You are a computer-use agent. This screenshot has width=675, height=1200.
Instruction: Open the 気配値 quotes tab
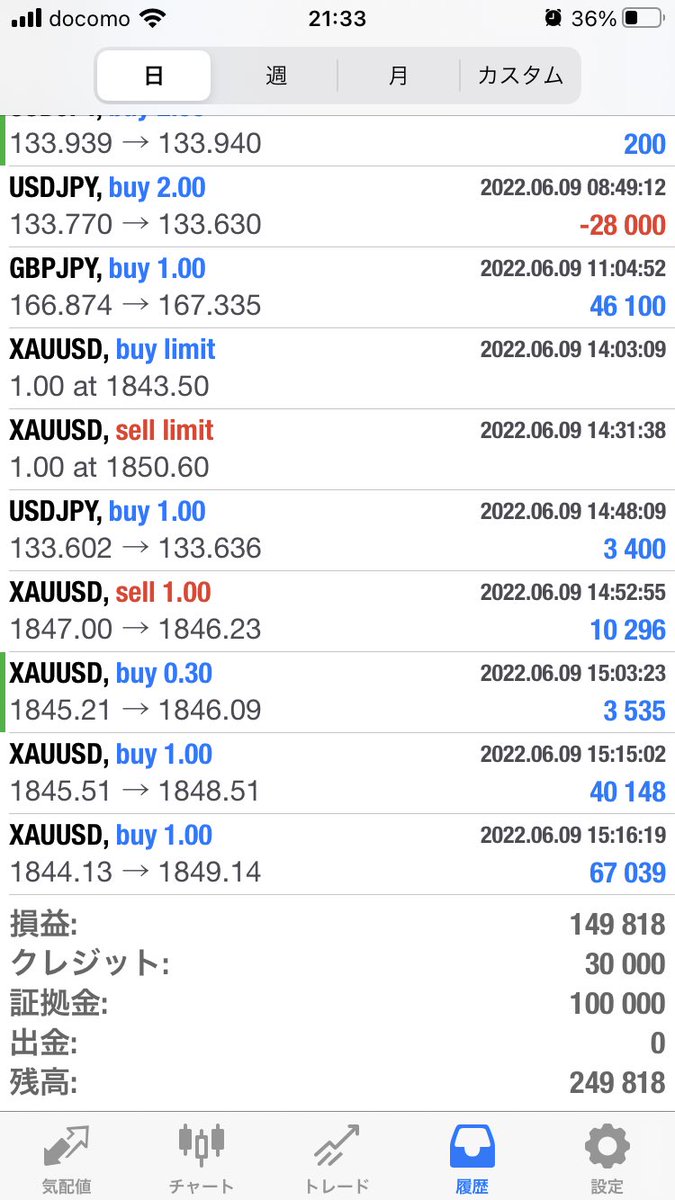tap(67, 1158)
